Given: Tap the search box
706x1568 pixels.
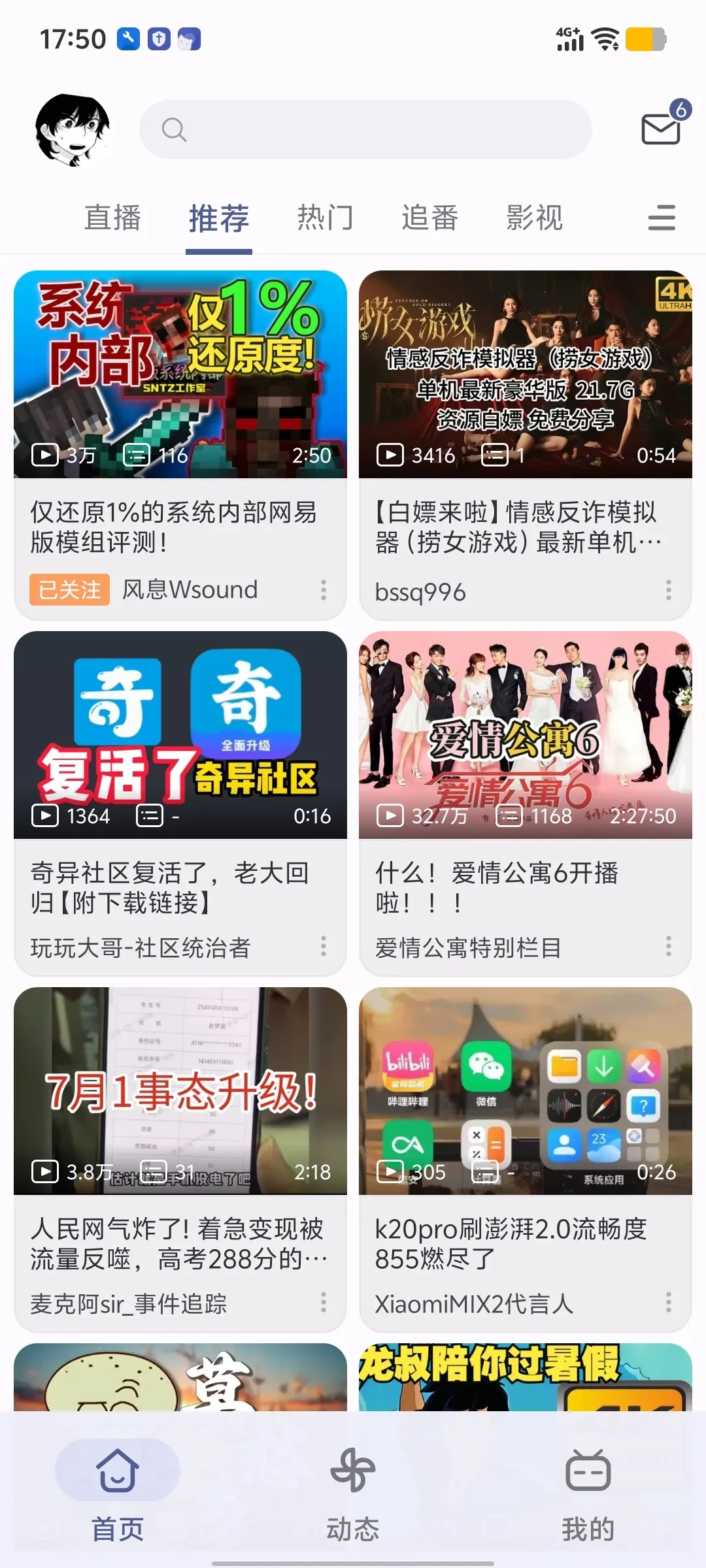Looking at the screenshot, I should pyautogui.click(x=366, y=129).
